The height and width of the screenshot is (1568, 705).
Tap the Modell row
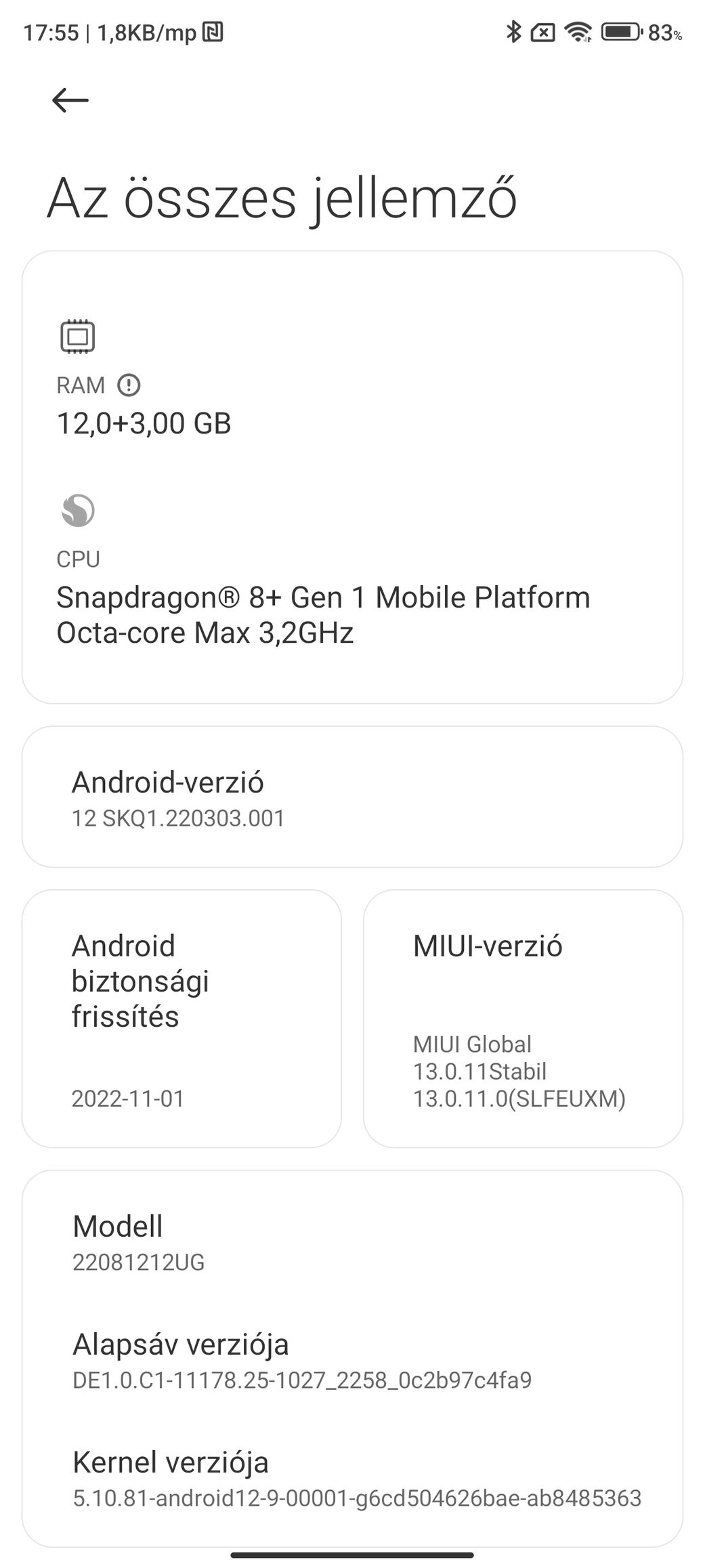(352, 1242)
